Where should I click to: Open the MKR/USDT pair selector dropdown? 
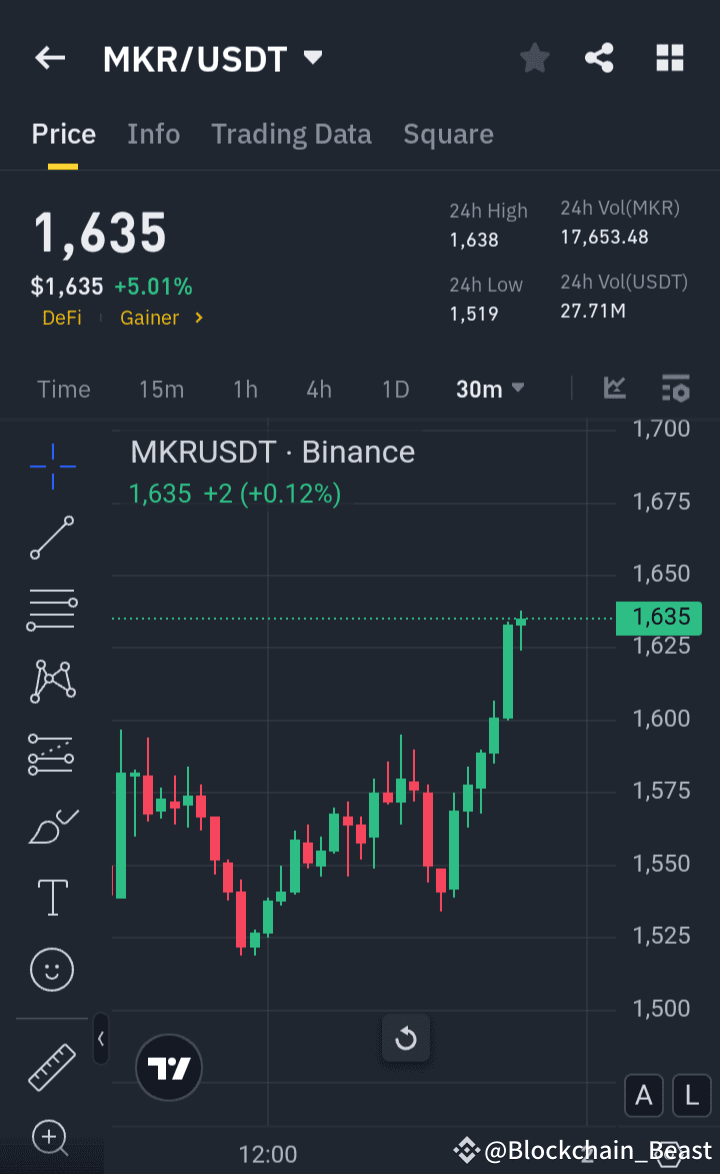point(312,58)
